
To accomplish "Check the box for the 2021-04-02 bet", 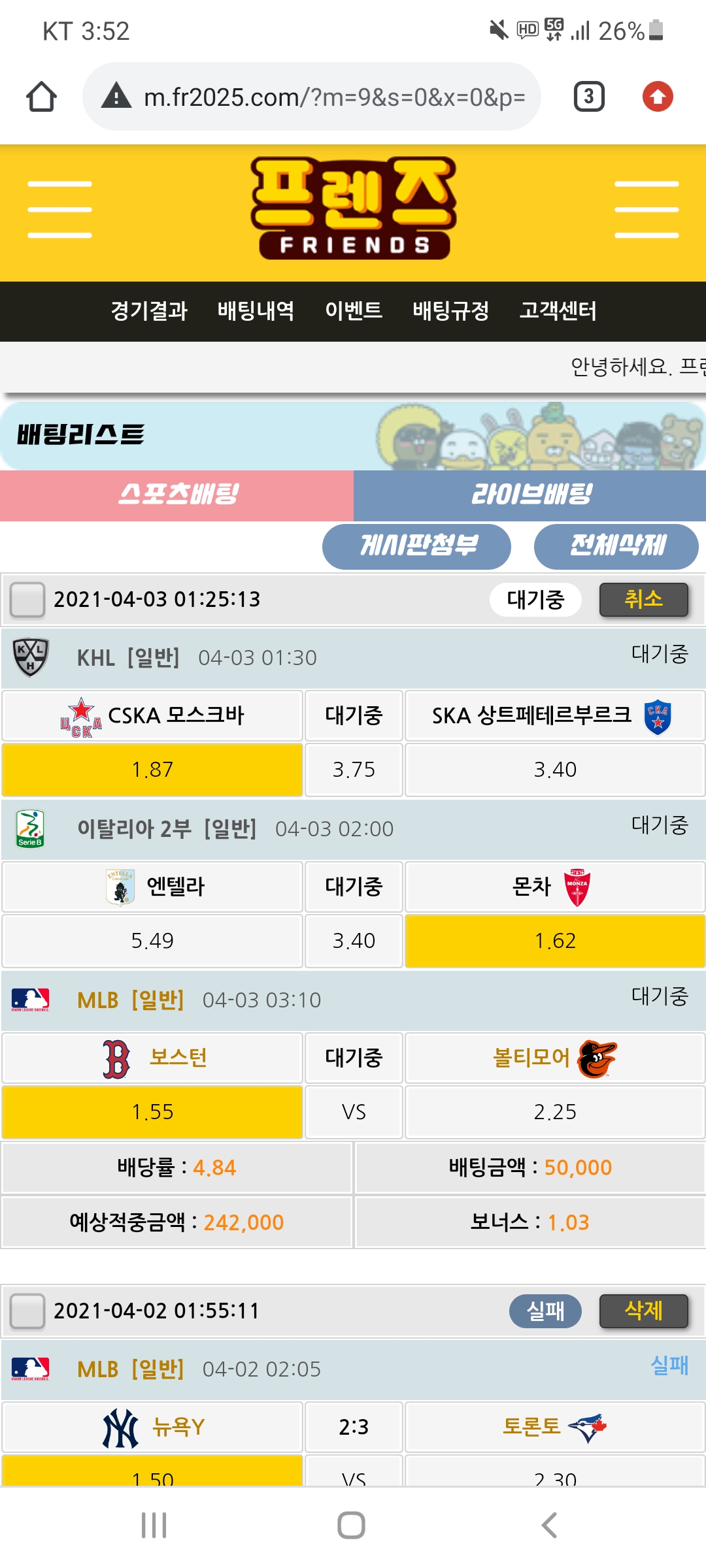I will tap(27, 1311).
